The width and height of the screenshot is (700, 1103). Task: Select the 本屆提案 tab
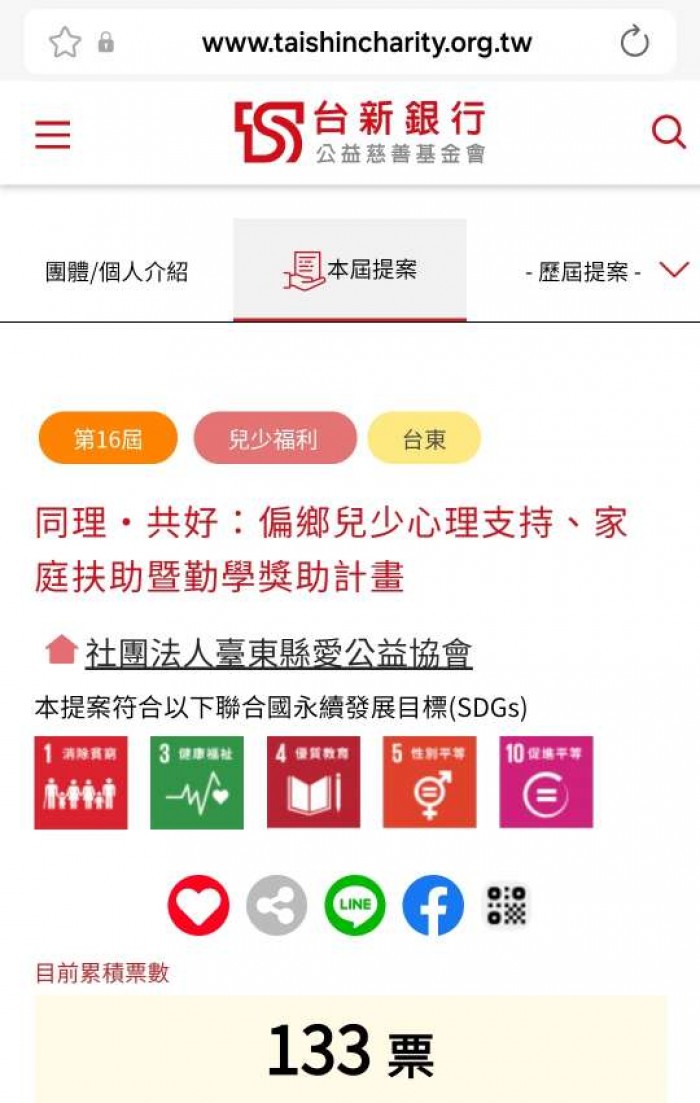[350, 270]
